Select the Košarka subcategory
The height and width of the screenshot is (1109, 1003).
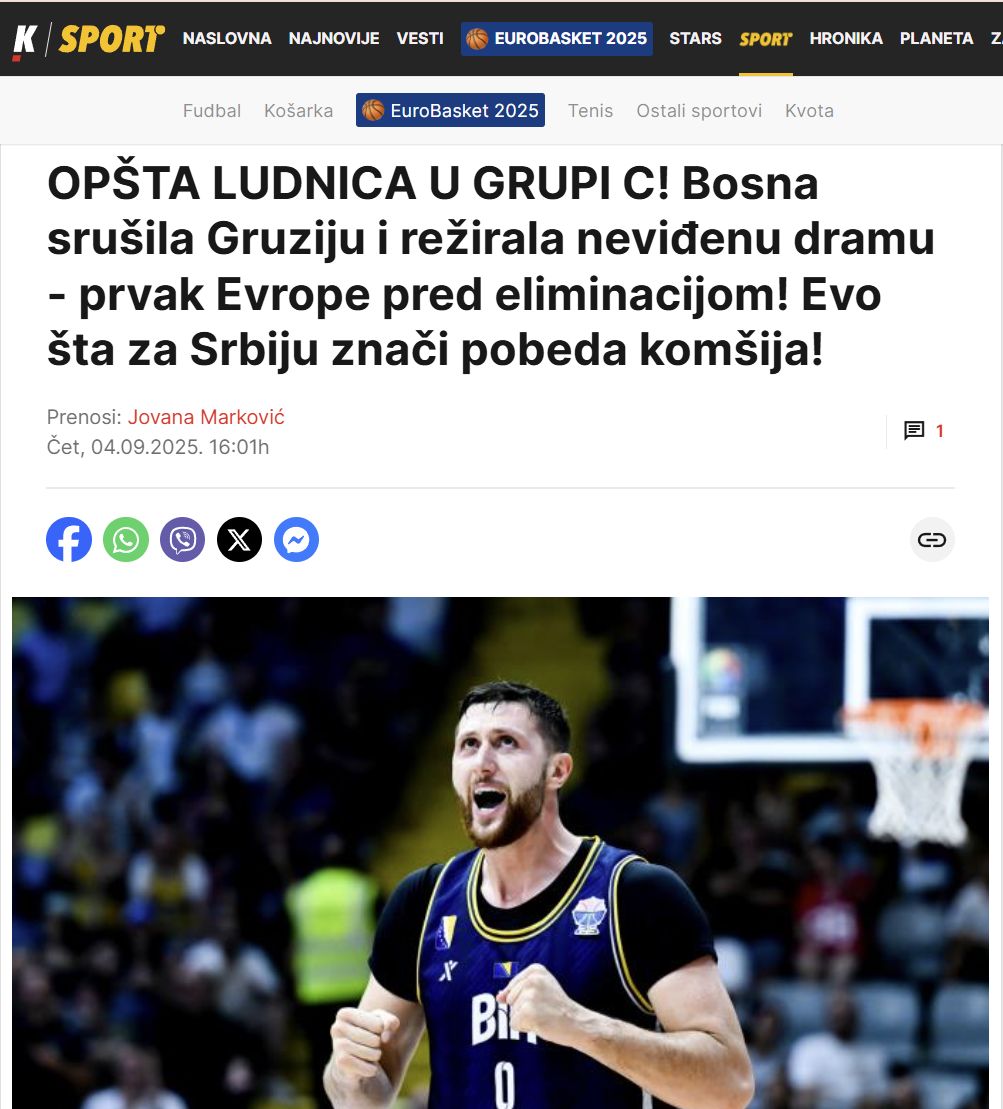299,111
